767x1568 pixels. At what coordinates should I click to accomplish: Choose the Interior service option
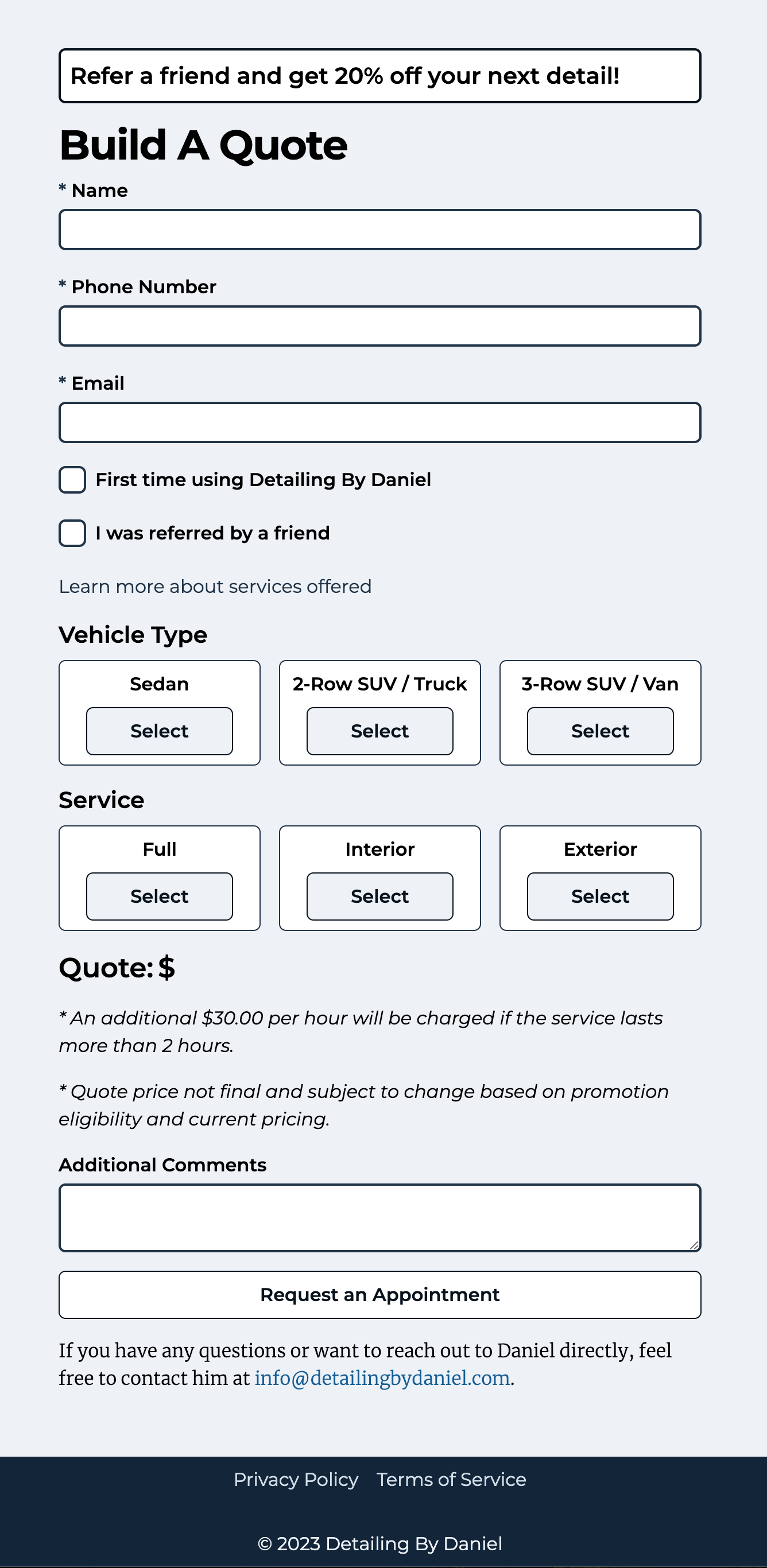[x=379, y=896]
